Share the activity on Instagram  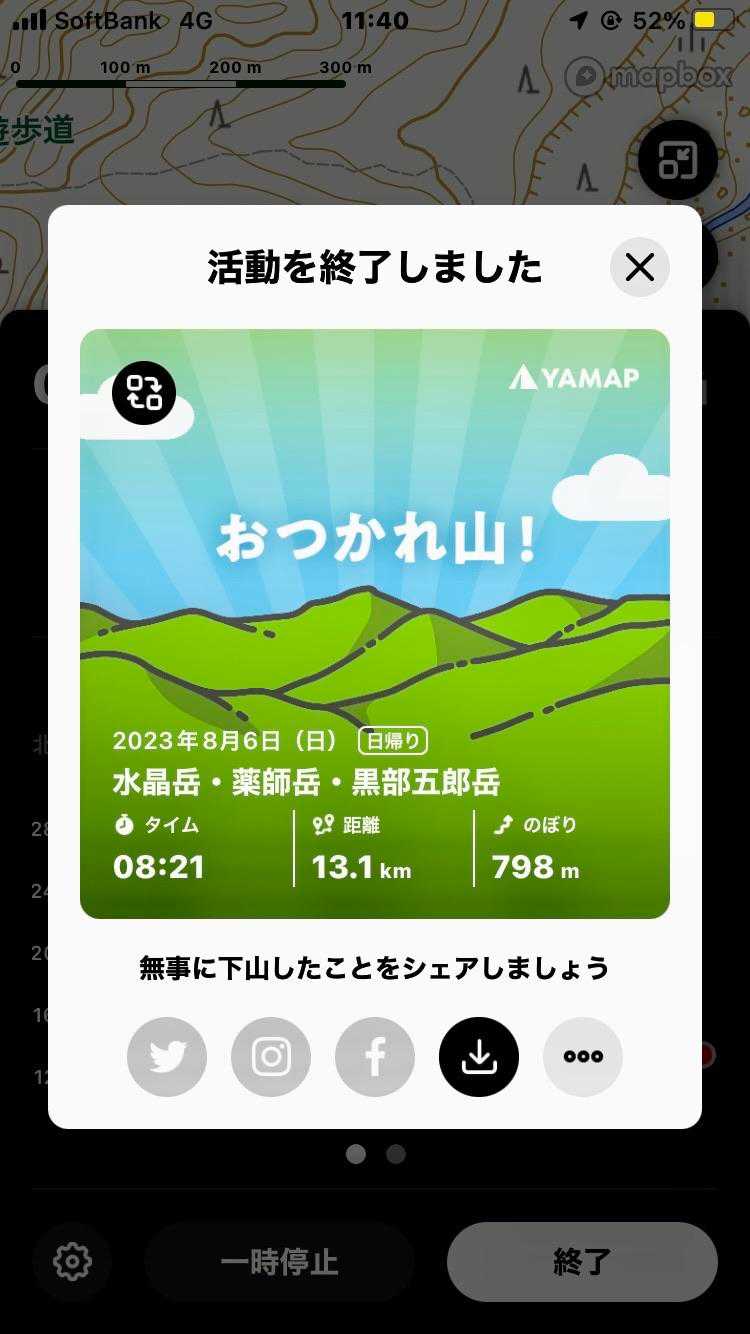click(271, 1057)
